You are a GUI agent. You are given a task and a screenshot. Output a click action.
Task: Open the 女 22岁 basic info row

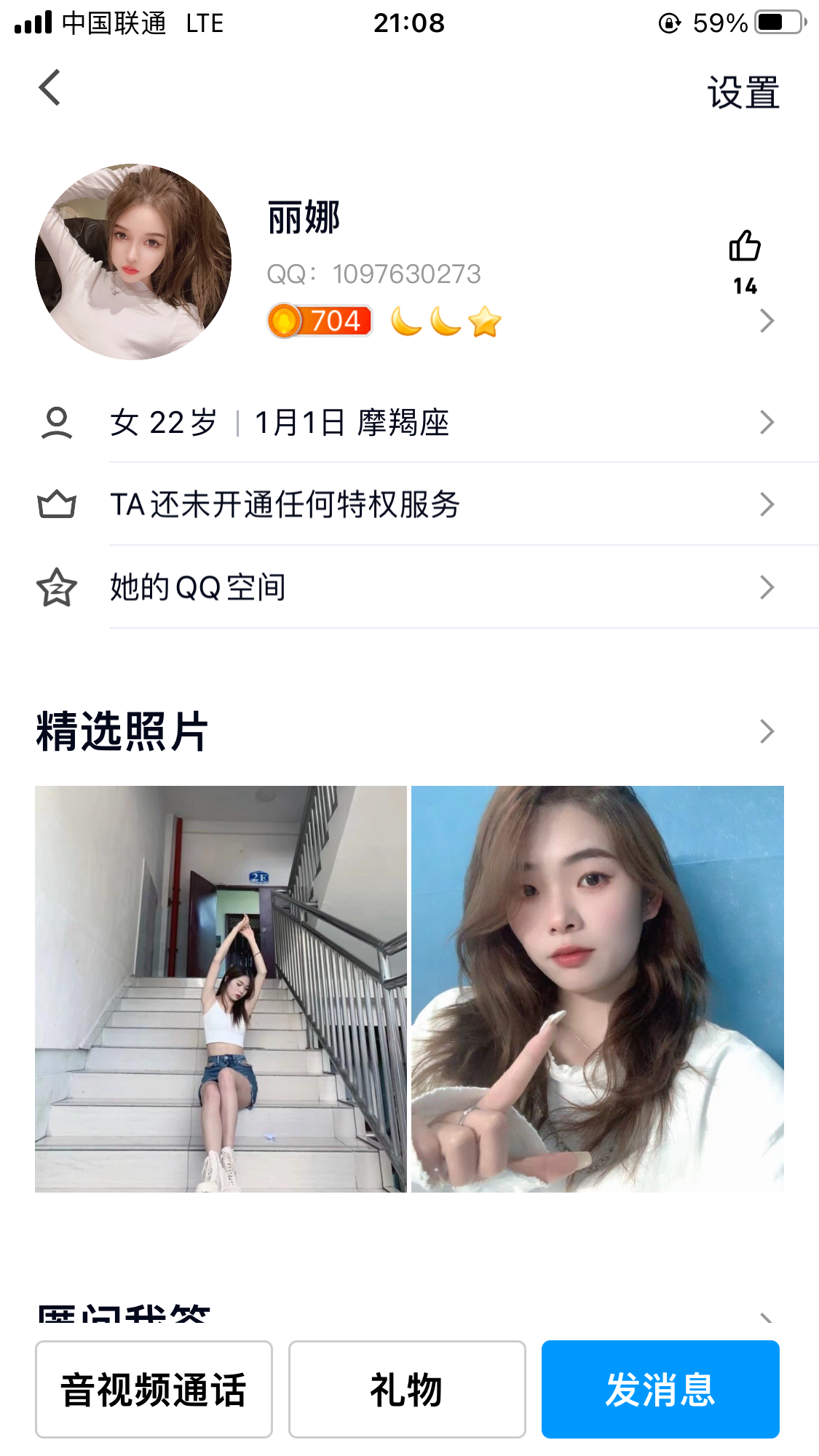coord(437,423)
